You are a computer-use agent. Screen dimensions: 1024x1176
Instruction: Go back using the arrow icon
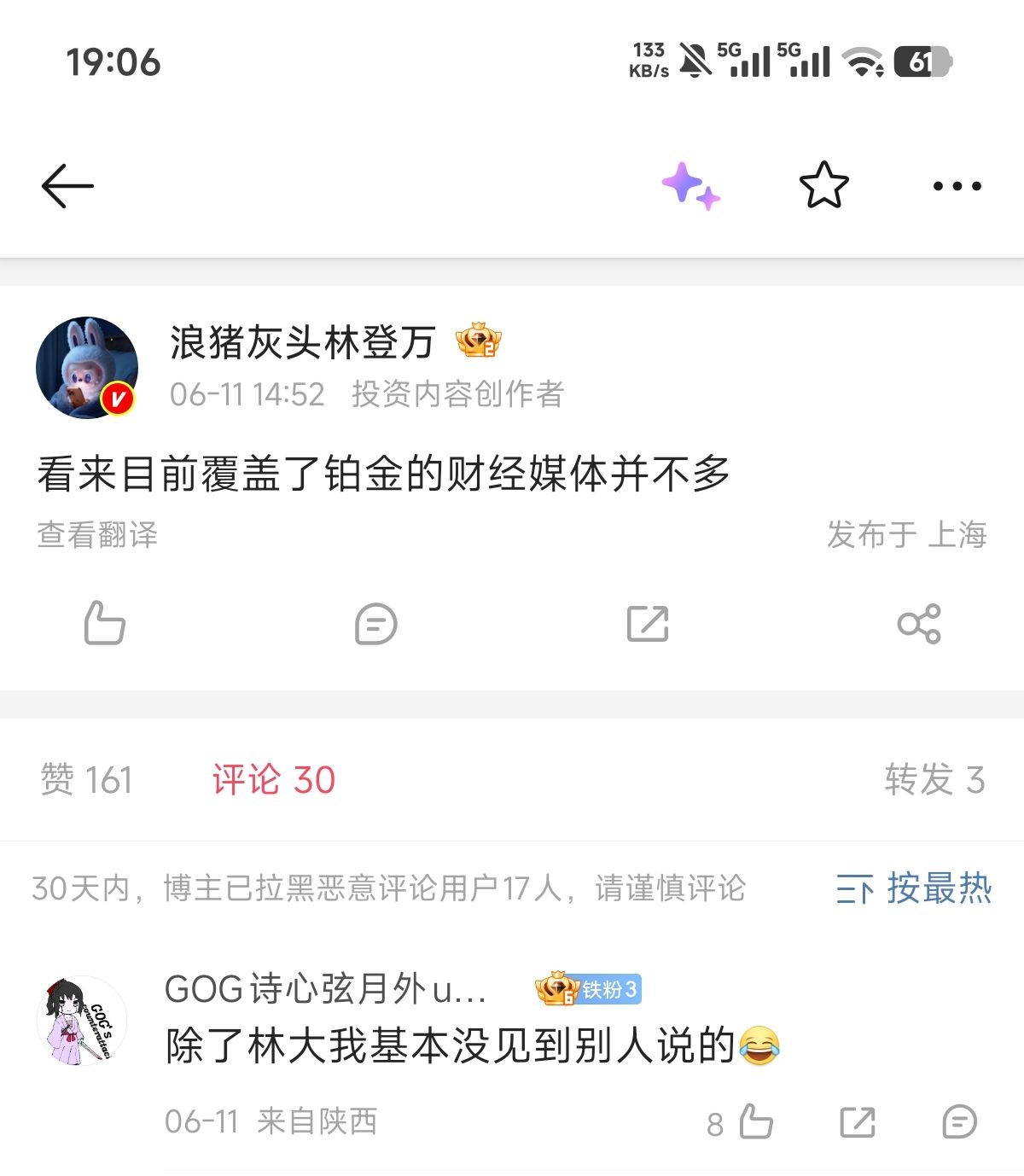coord(67,185)
